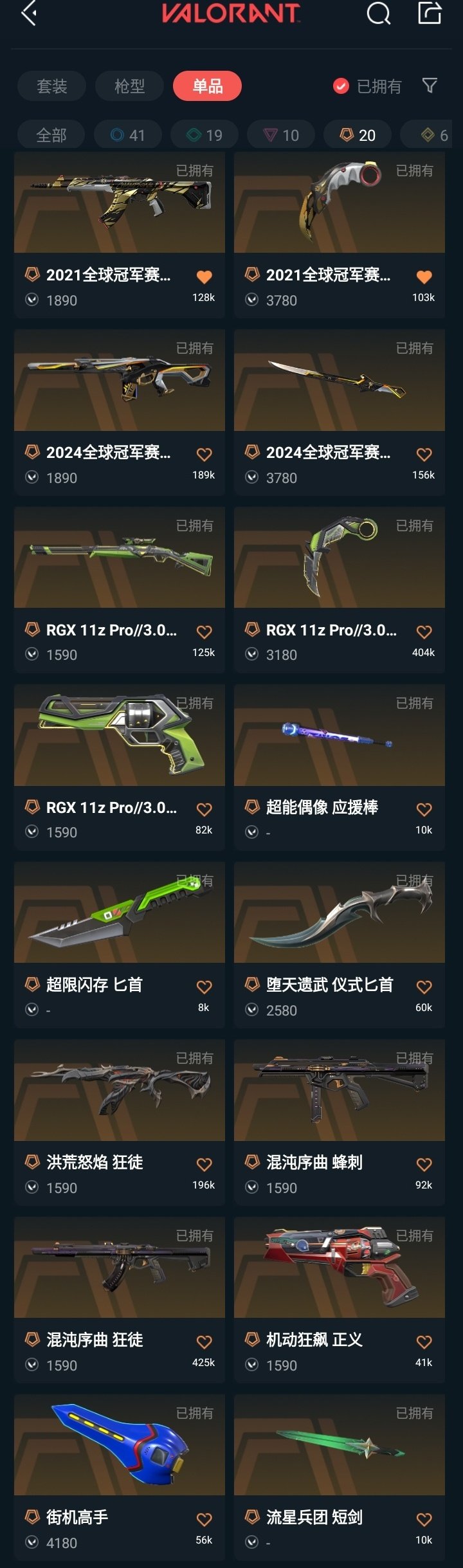463x1568 pixels.
Task: Switch to the 枪型 tab
Action: point(129,86)
